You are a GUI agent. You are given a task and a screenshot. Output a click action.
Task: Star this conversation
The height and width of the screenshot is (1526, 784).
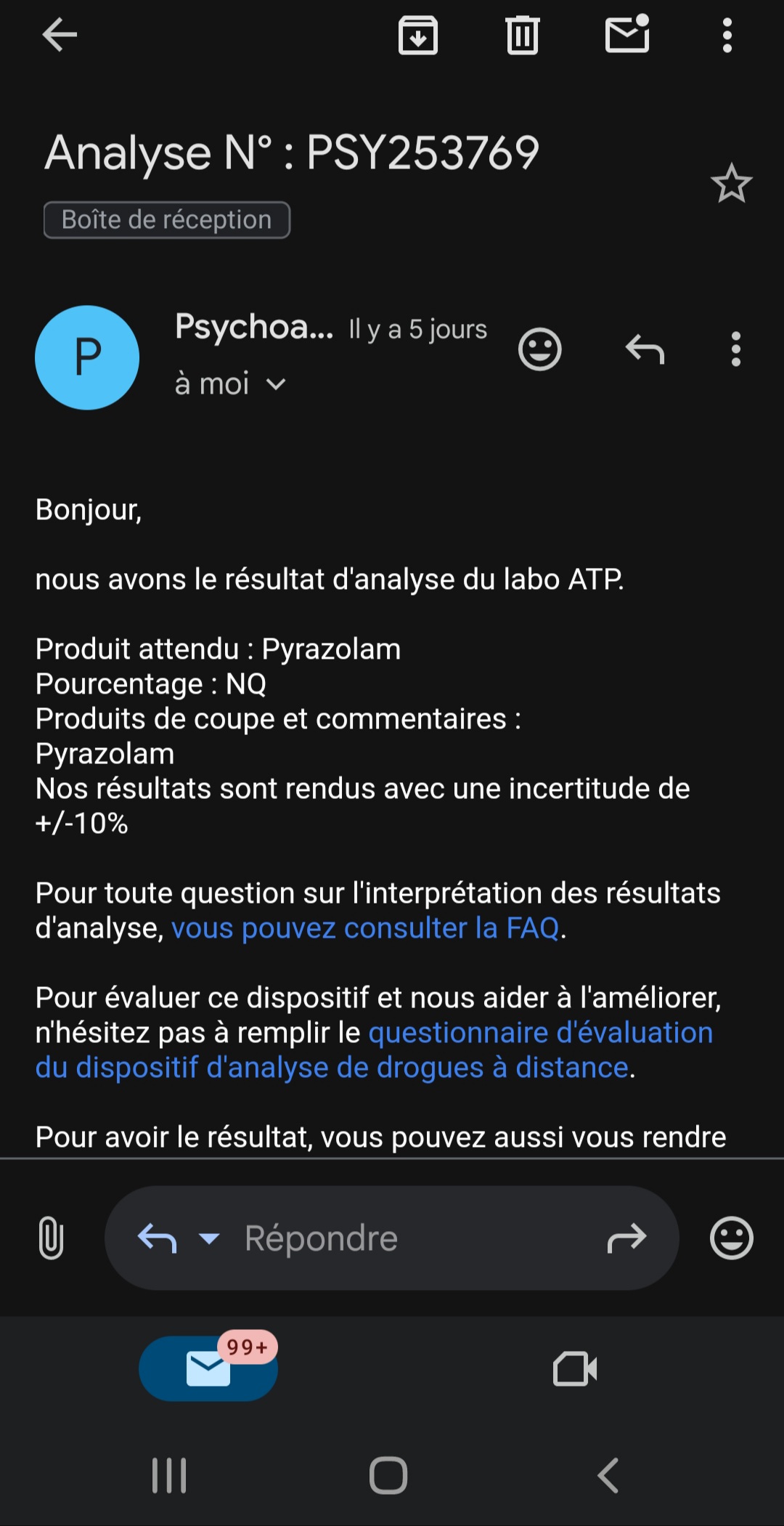coord(731,183)
